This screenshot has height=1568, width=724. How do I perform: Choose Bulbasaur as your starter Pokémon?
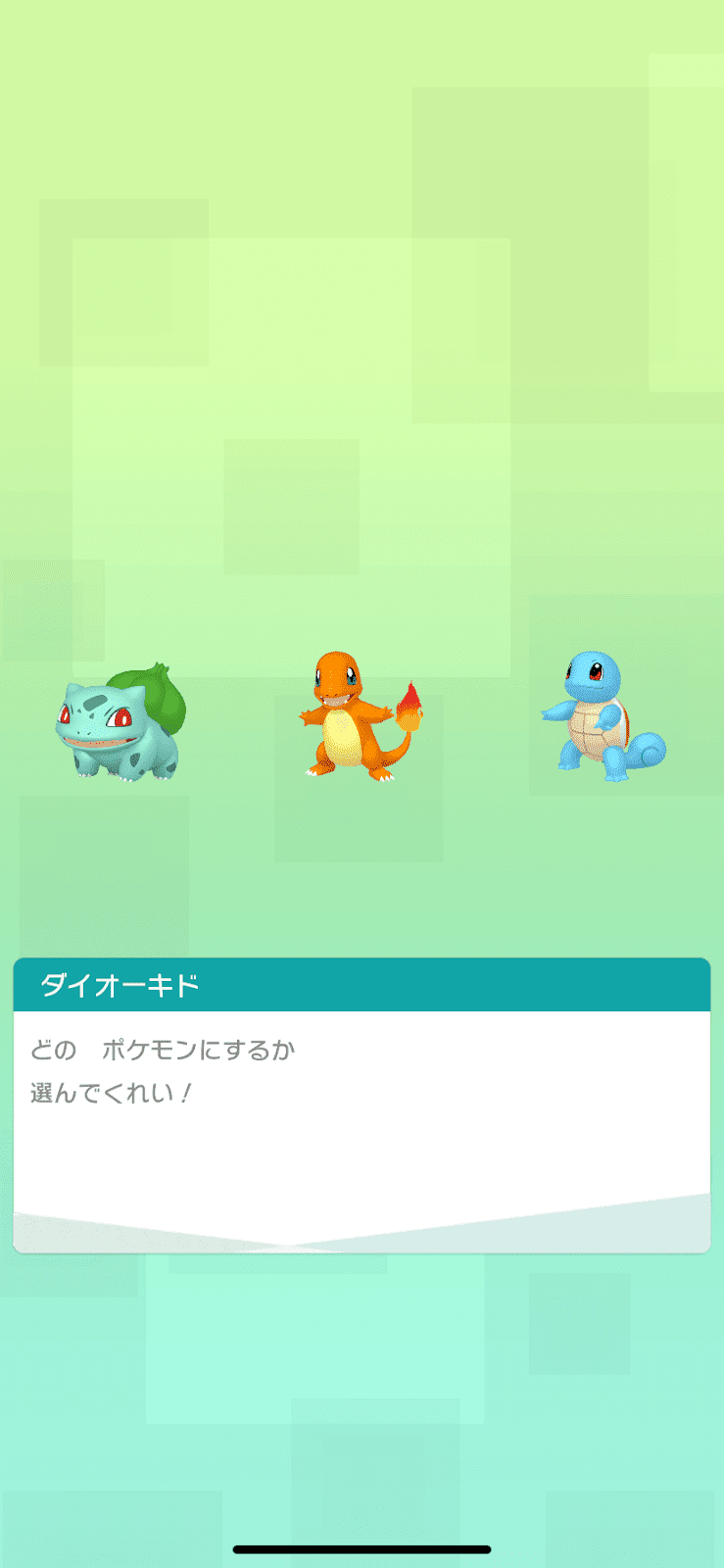point(121,722)
